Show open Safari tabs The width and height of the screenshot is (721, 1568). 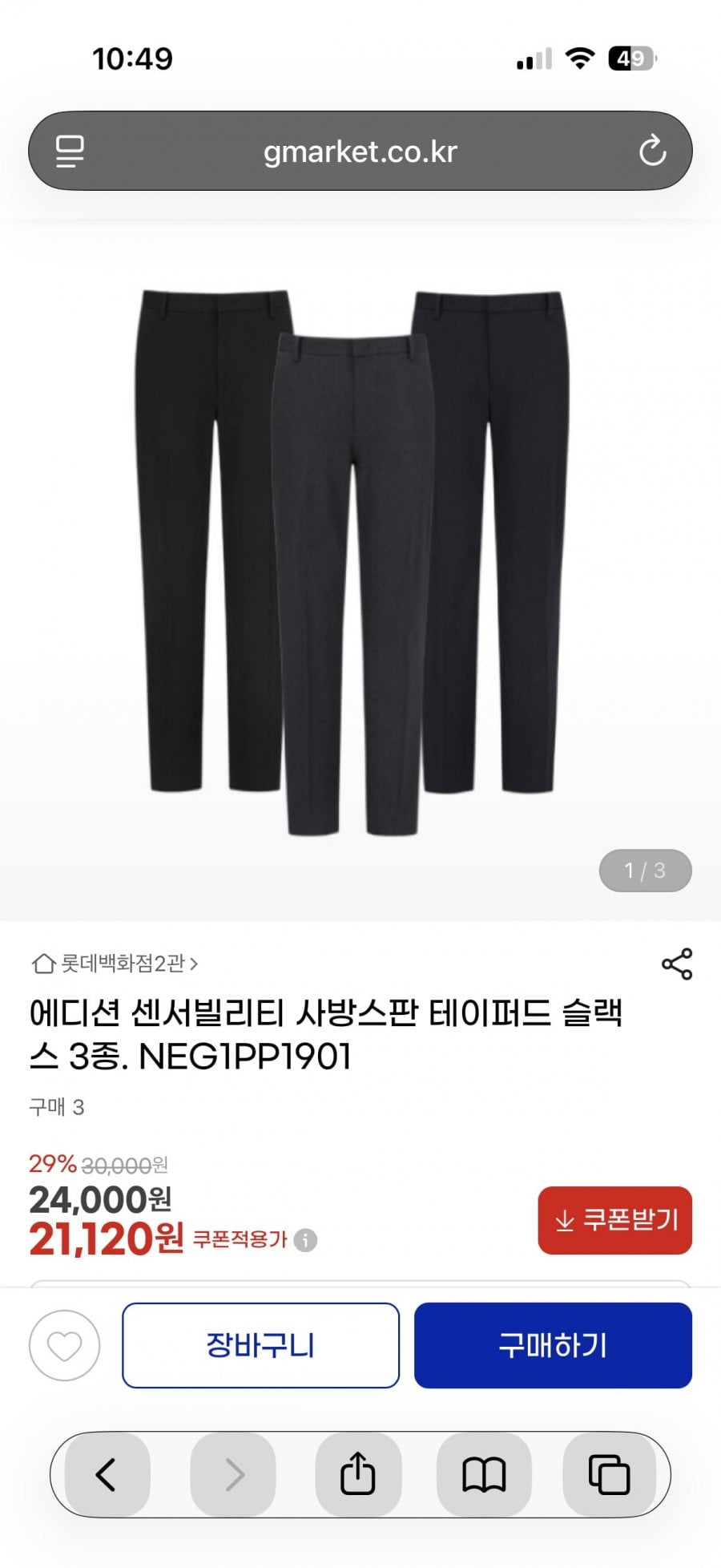click(609, 1474)
